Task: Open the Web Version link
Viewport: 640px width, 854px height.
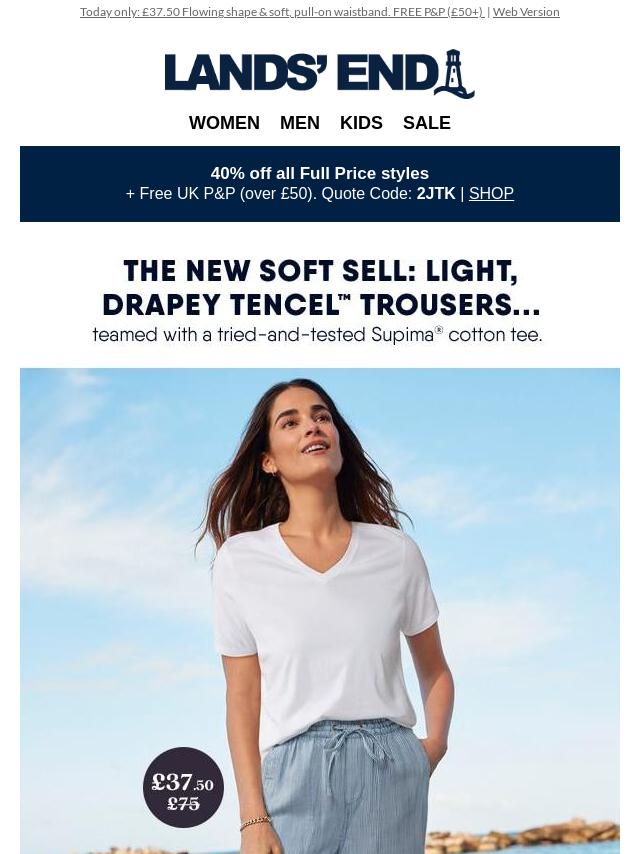Action: tap(525, 12)
